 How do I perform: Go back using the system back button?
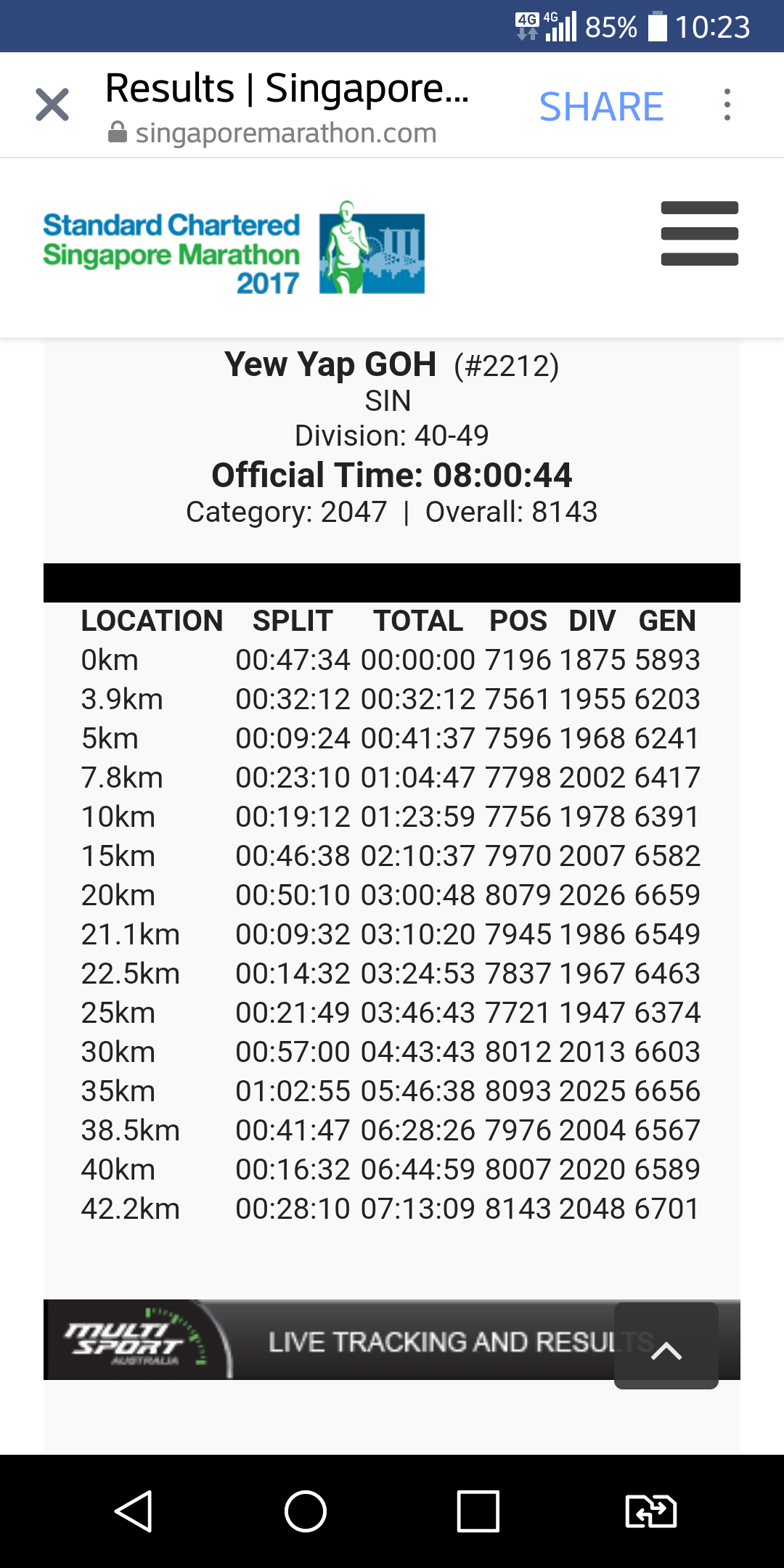pyautogui.click(x=134, y=1511)
